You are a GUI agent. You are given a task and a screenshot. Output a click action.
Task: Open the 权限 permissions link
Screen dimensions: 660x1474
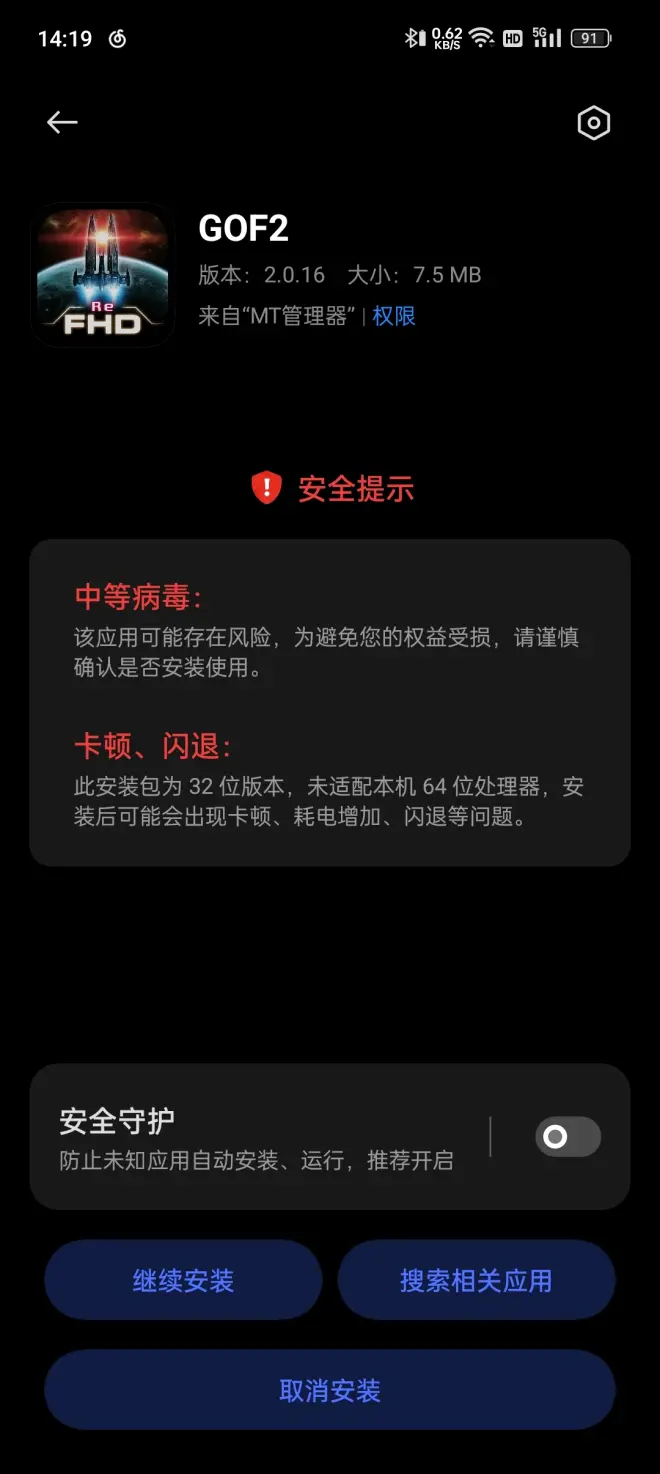[x=394, y=316]
